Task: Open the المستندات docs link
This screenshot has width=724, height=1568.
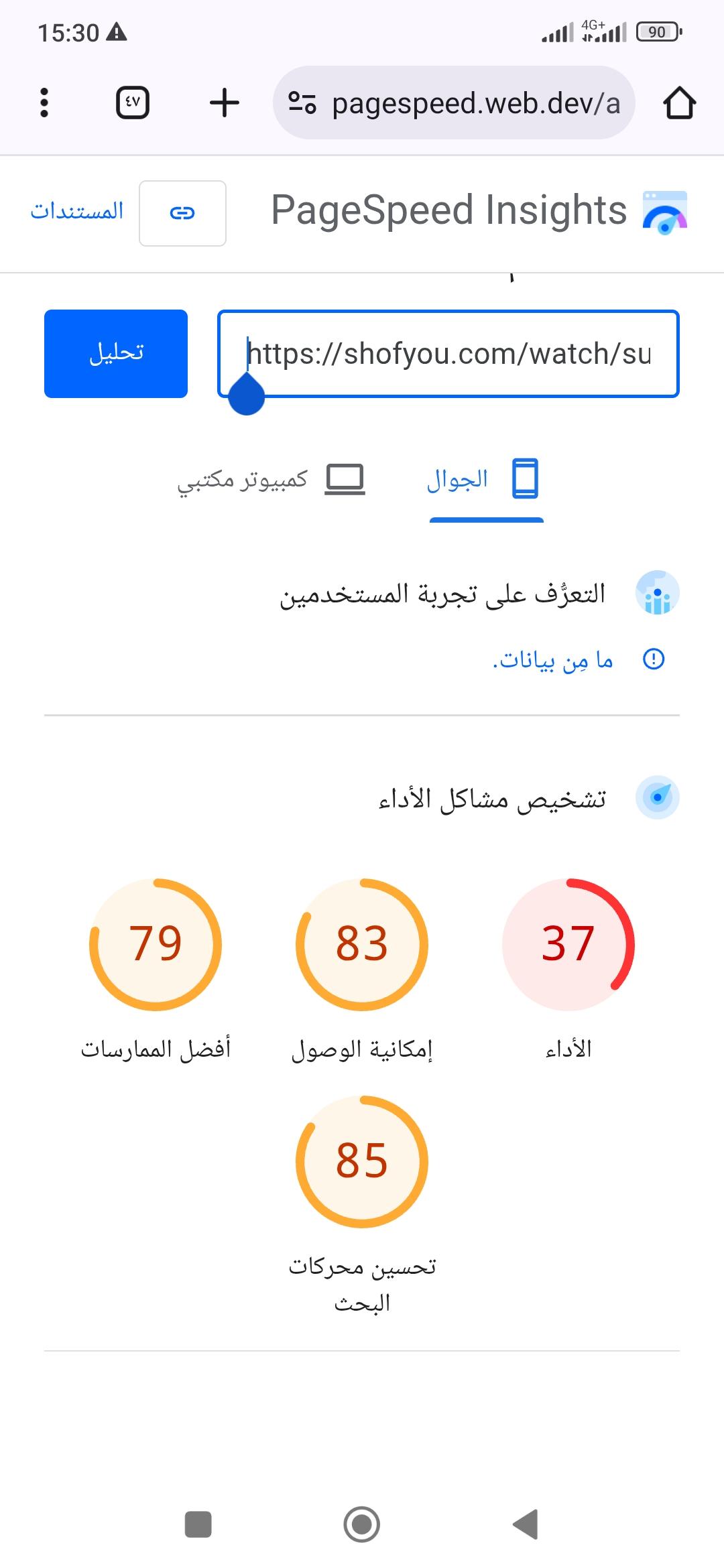Action: 77,212
